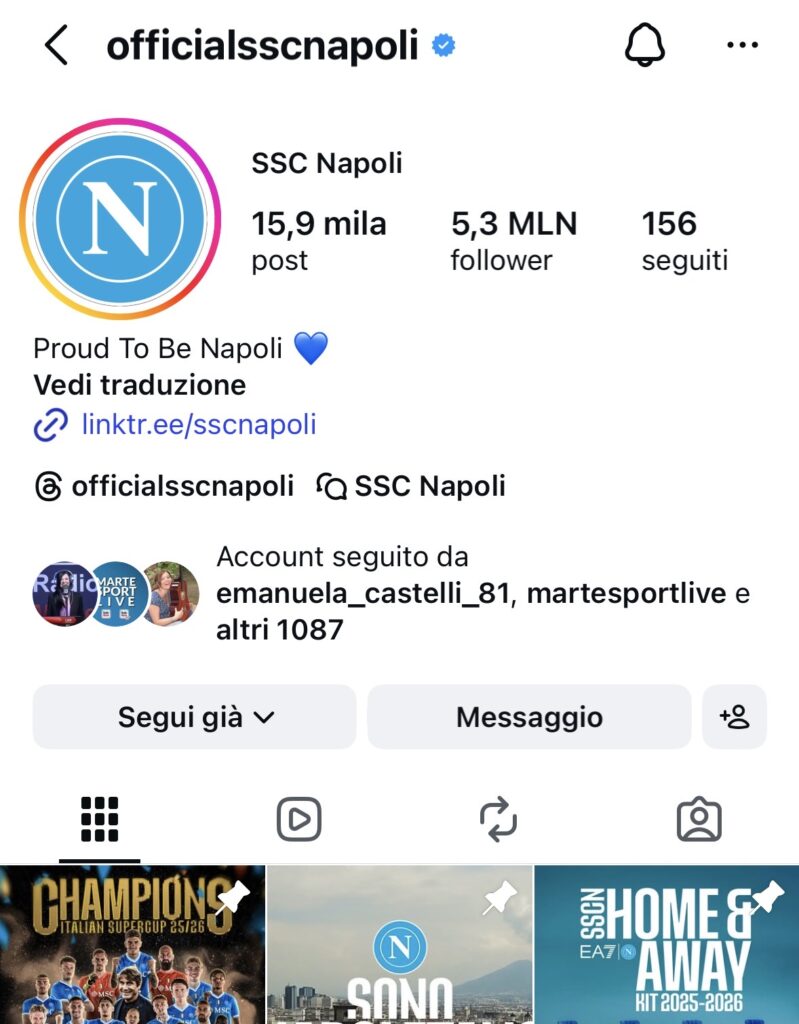This screenshot has height=1024, width=799.
Task: Open the 156 seguiti list
Action: pos(684,240)
